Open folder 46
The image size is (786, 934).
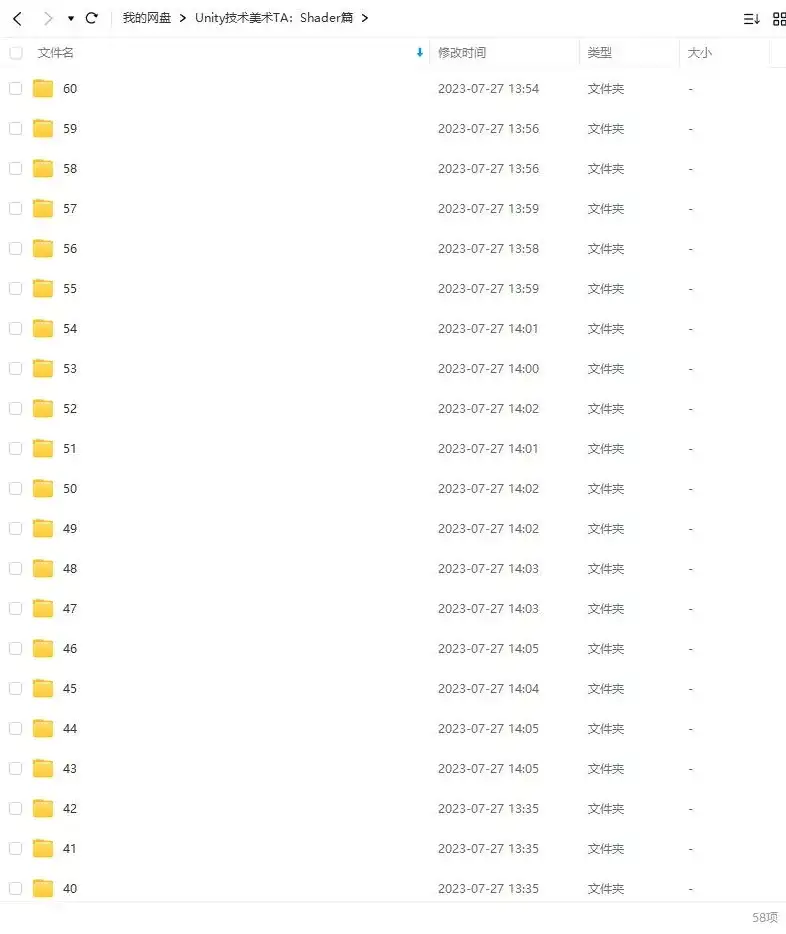pyautogui.click(x=69, y=649)
